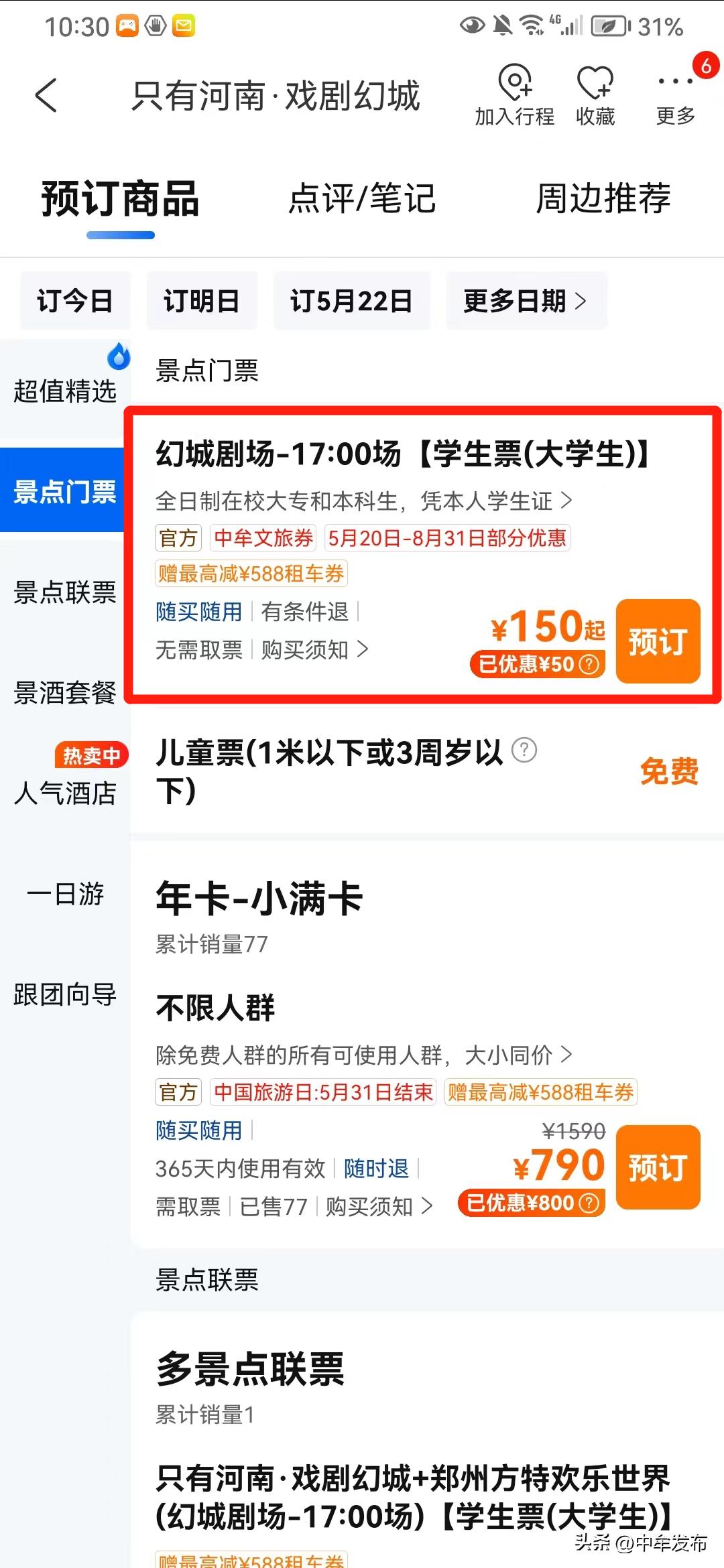
Task: Tap the question mark beside 已优惠¥50
Action: click(588, 664)
